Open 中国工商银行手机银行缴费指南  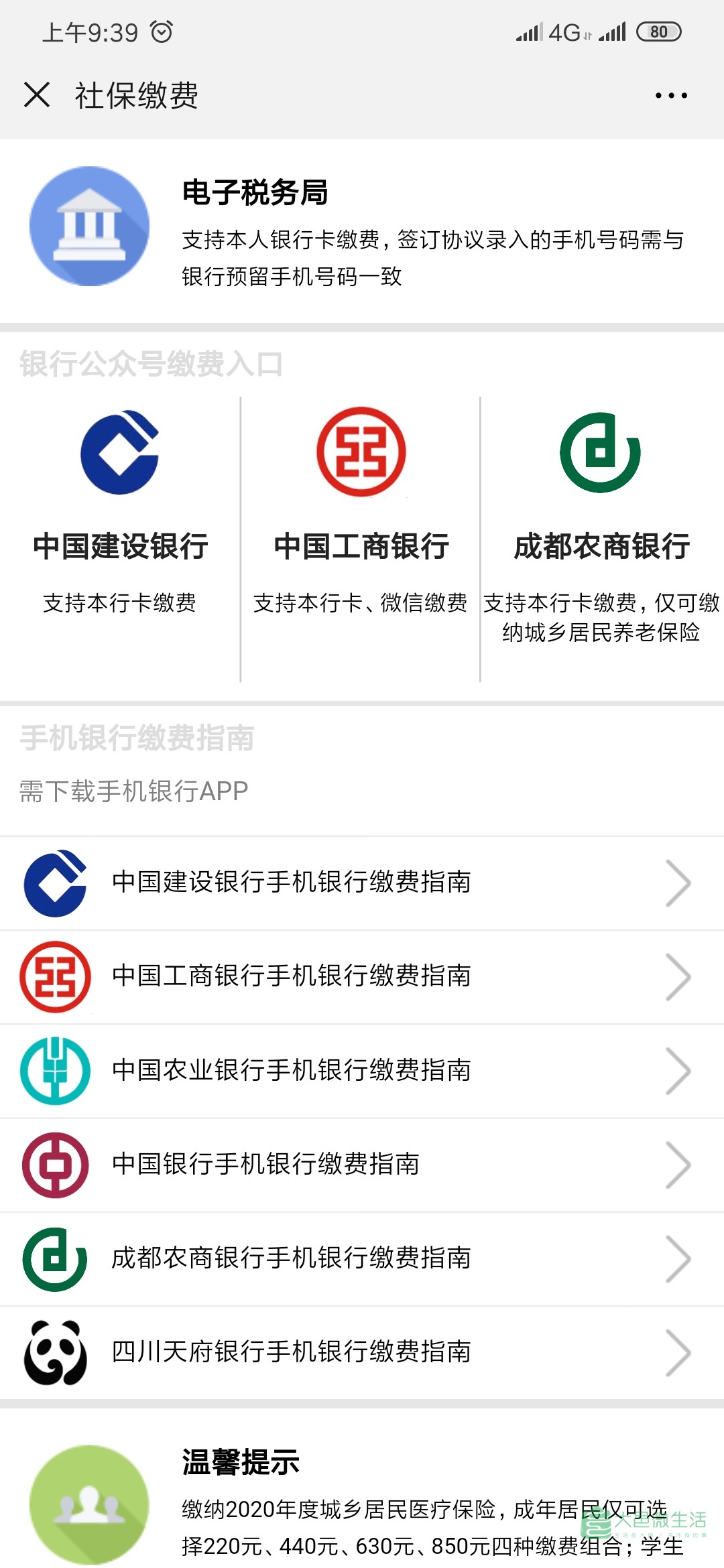click(x=362, y=976)
